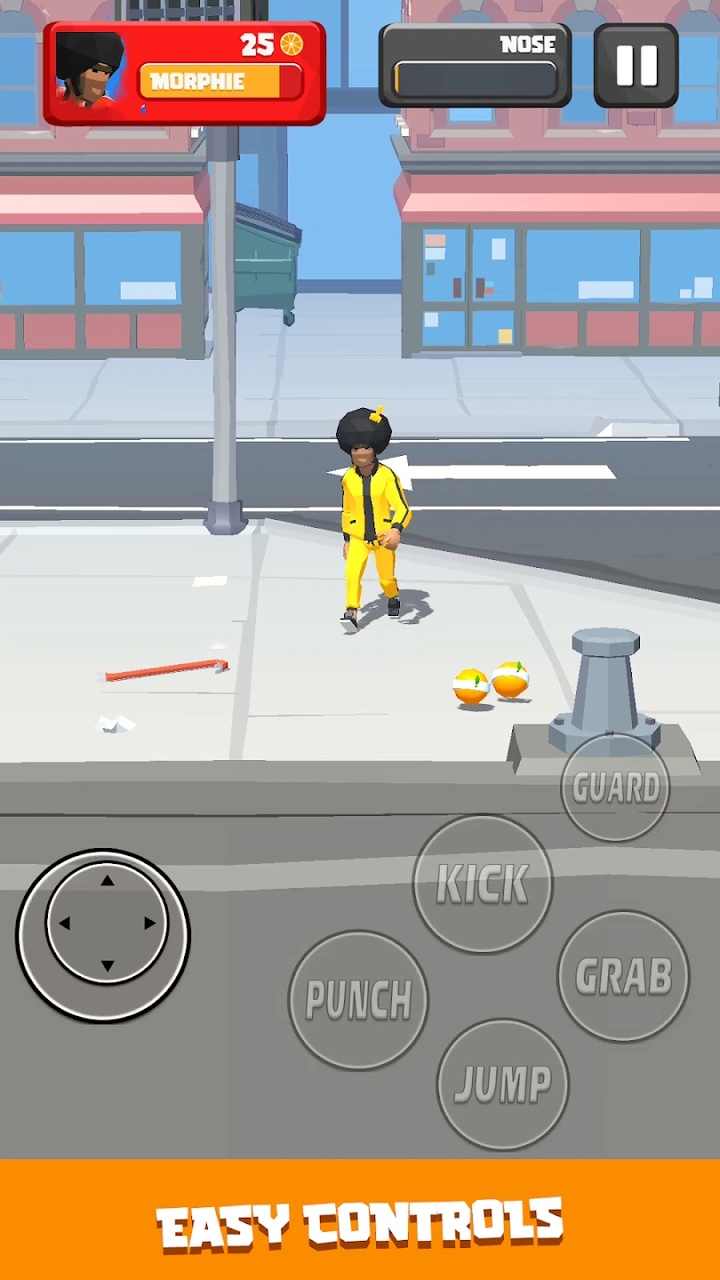Tap the joystick's right arrow
The image size is (720, 1280).
(x=150, y=924)
